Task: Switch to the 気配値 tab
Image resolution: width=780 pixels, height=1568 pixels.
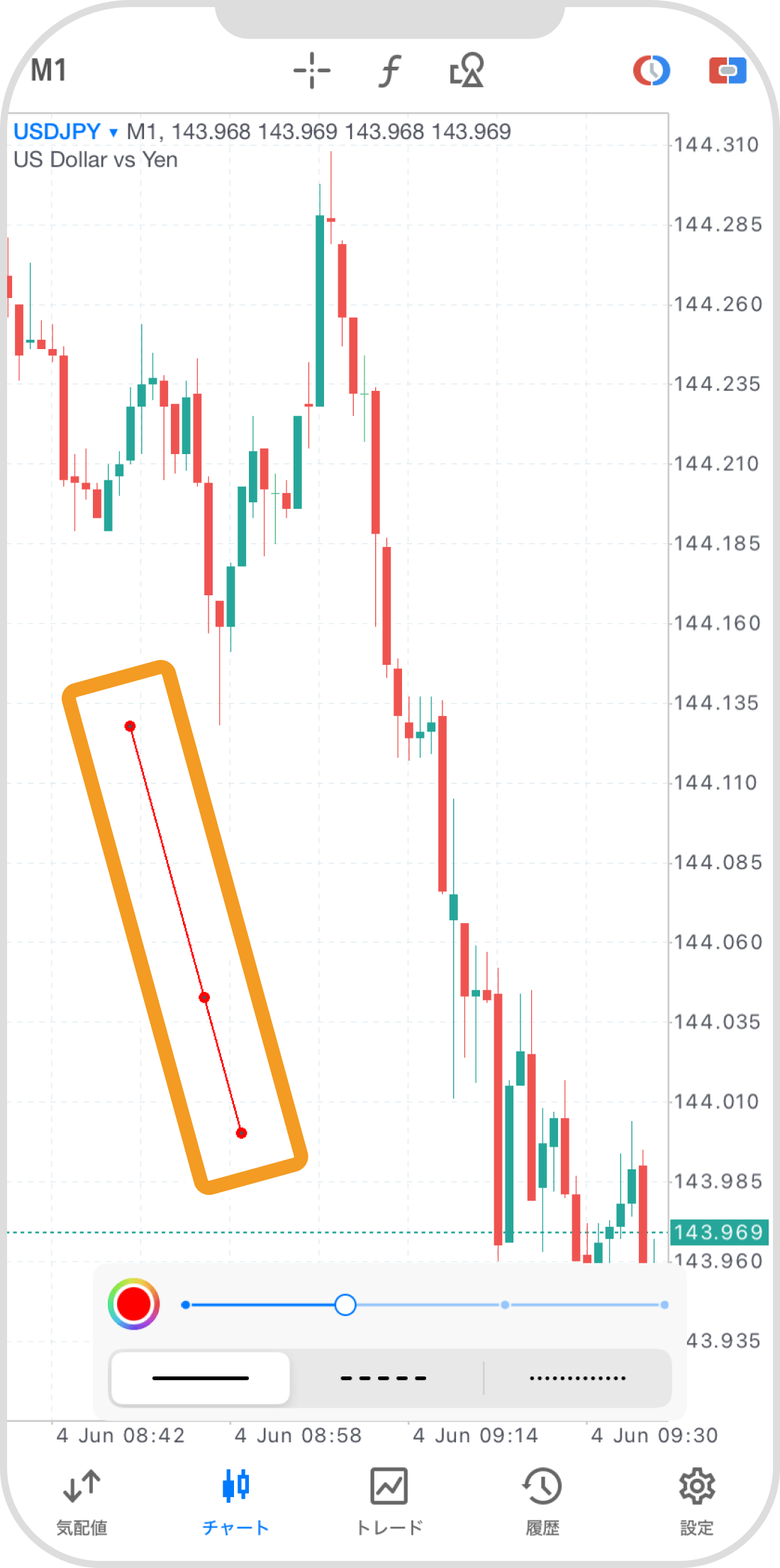Action: [82, 1500]
